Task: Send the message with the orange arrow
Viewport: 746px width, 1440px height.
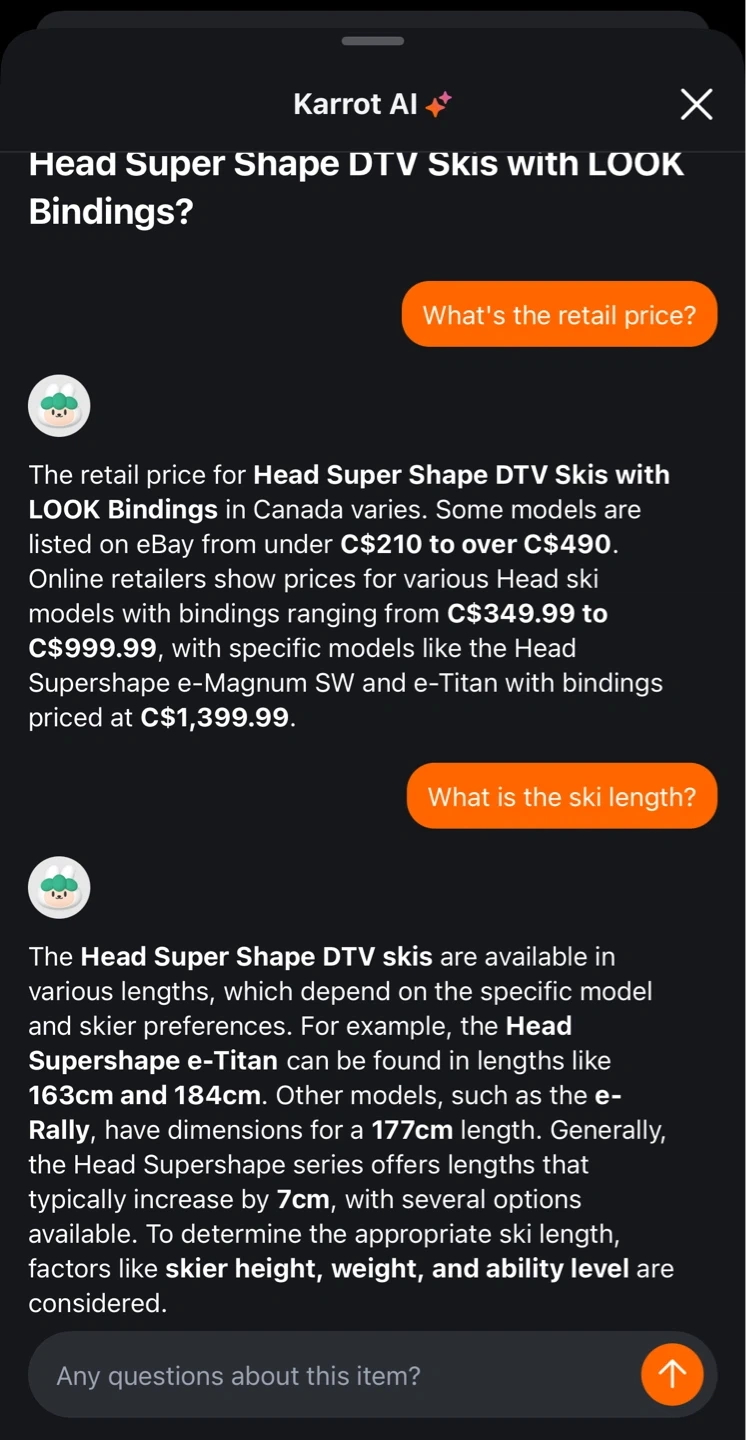Action: pyautogui.click(x=672, y=1374)
